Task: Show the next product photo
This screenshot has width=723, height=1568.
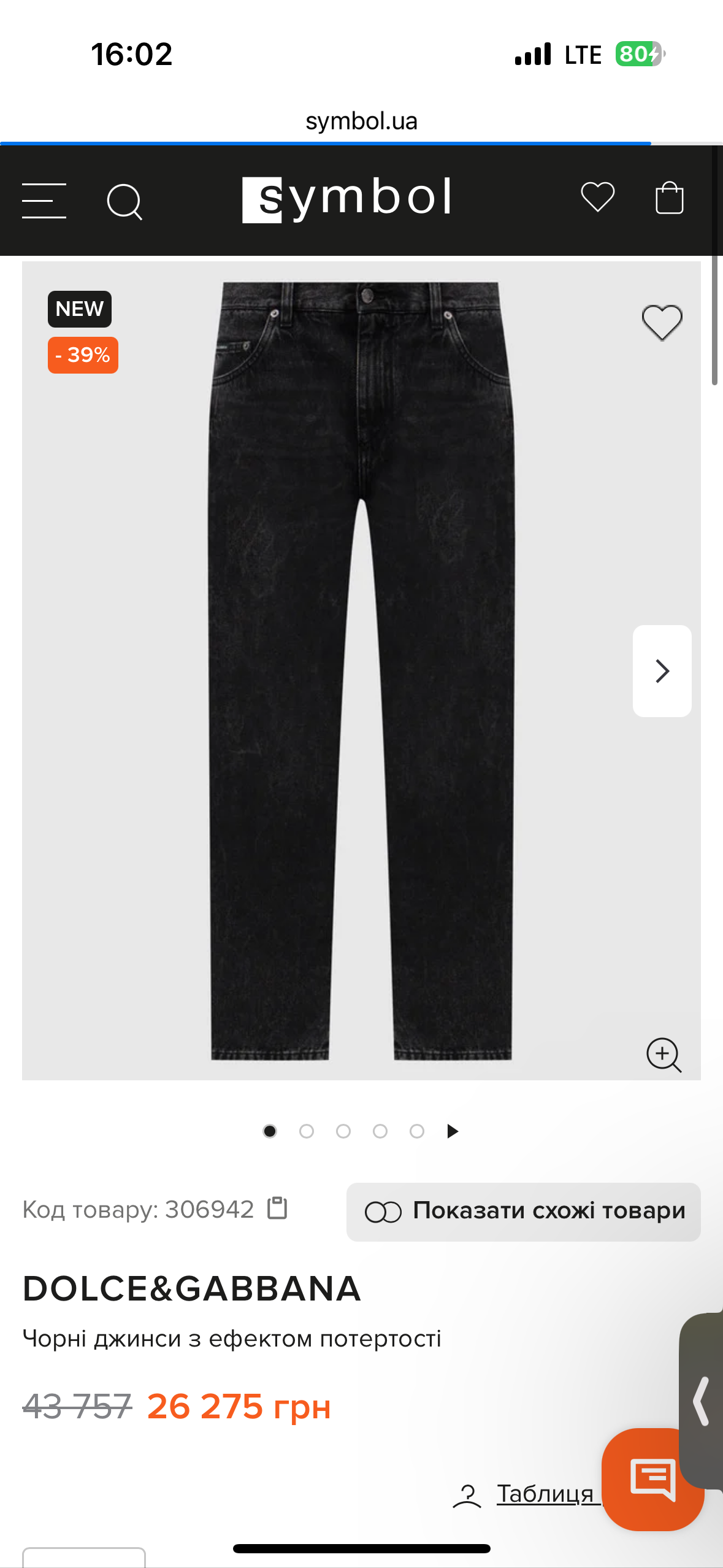Action: click(662, 671)
